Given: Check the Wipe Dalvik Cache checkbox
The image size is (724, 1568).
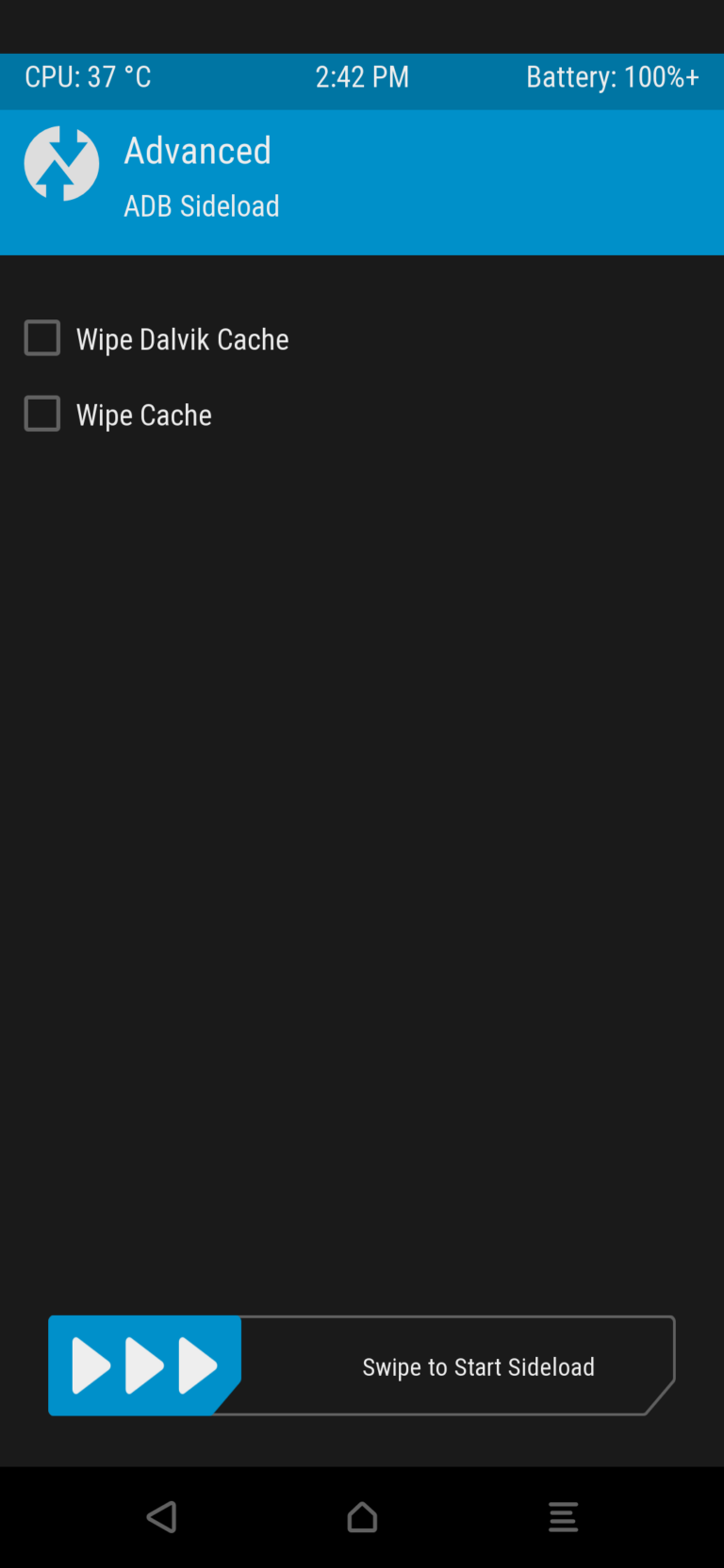Looking at the screenshot, I should click(41, 337).
